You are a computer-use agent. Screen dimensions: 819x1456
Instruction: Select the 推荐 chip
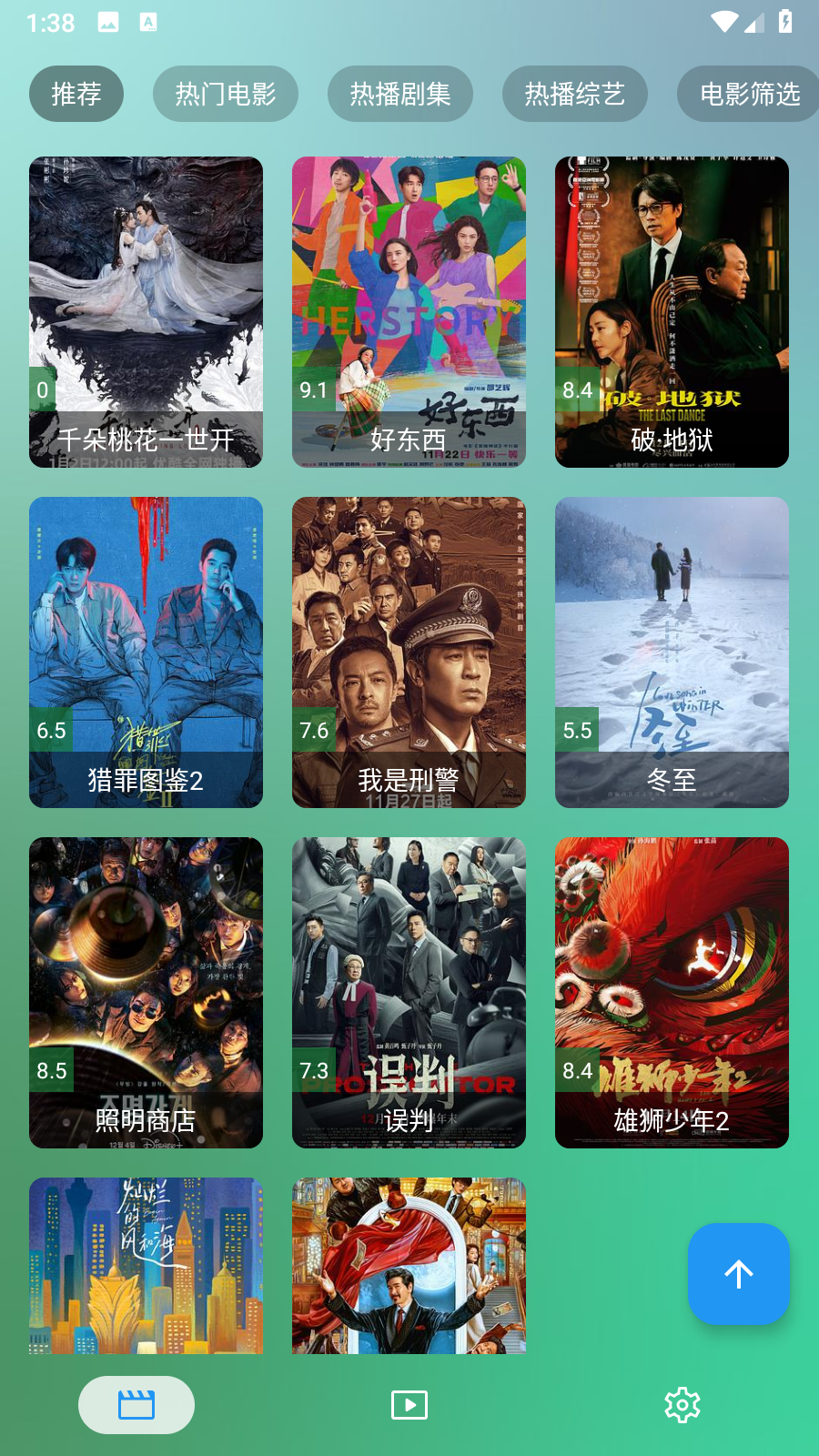tap(76, 94)
